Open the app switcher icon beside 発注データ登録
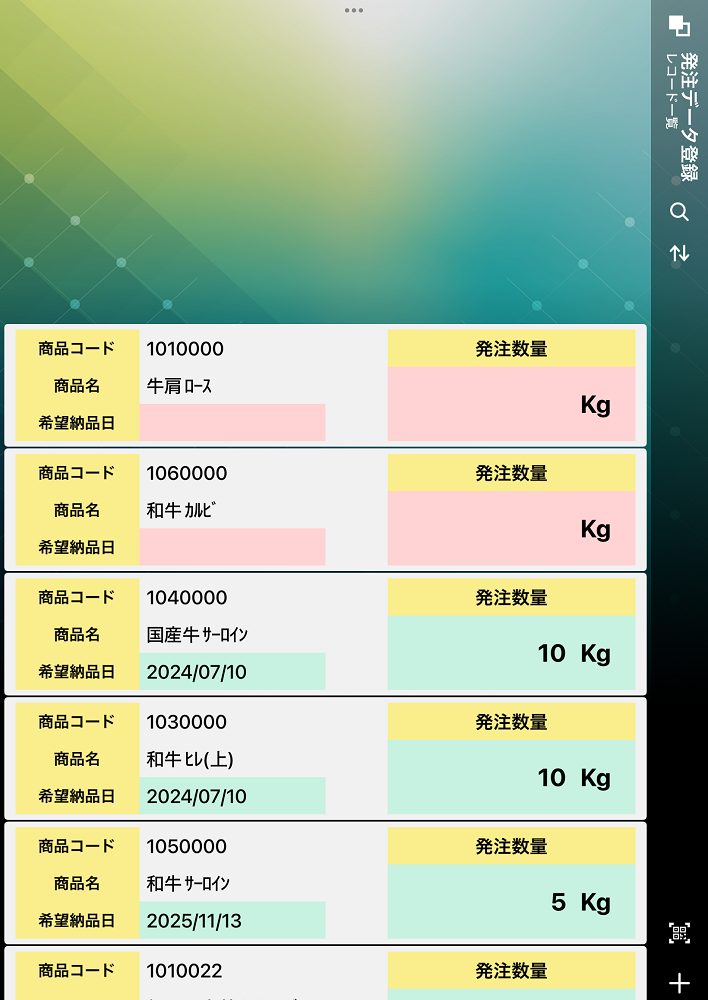This screenshot has height=1000, width=708. [679, 25]
